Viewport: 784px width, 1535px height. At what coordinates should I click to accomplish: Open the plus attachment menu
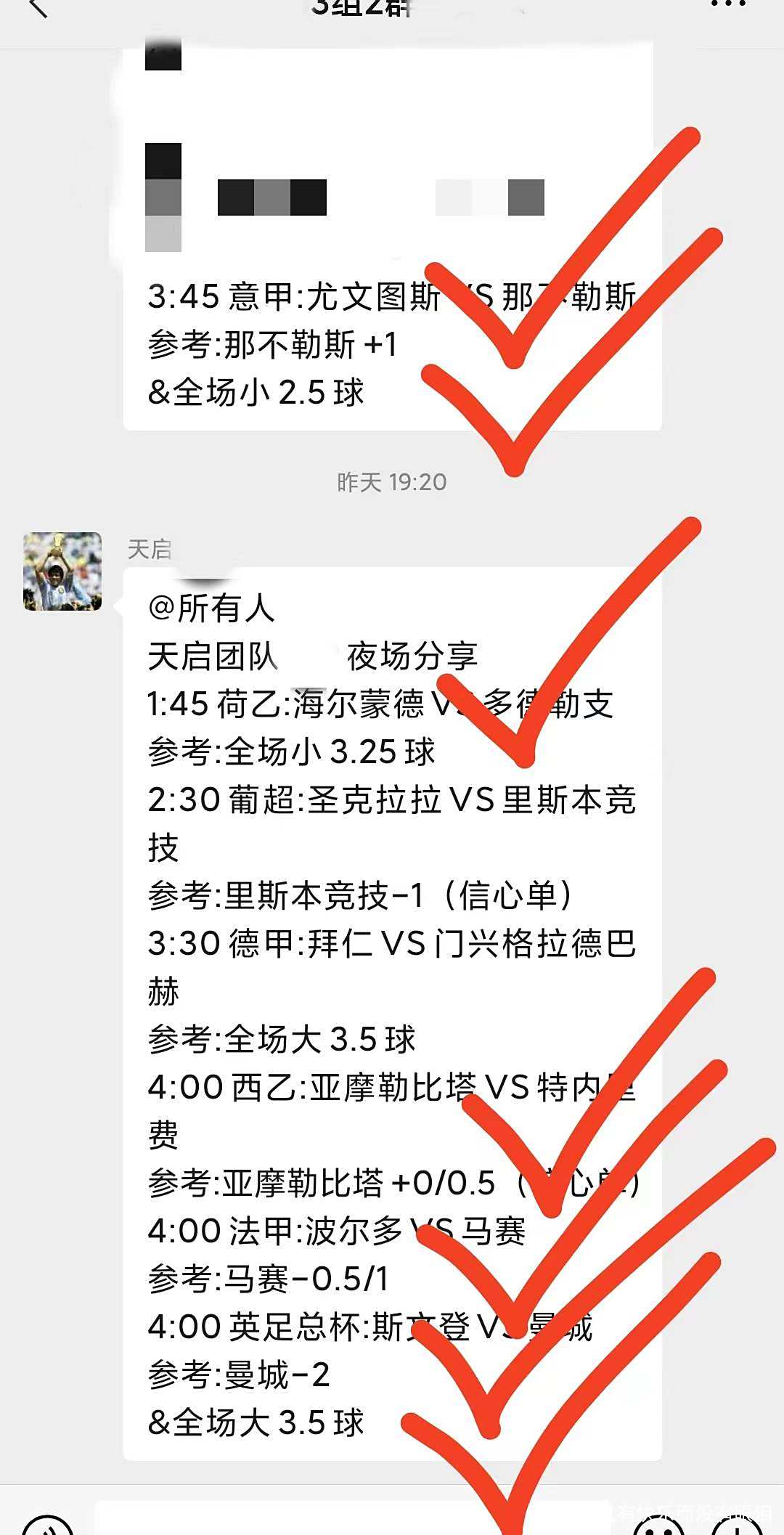(738, 1527)
